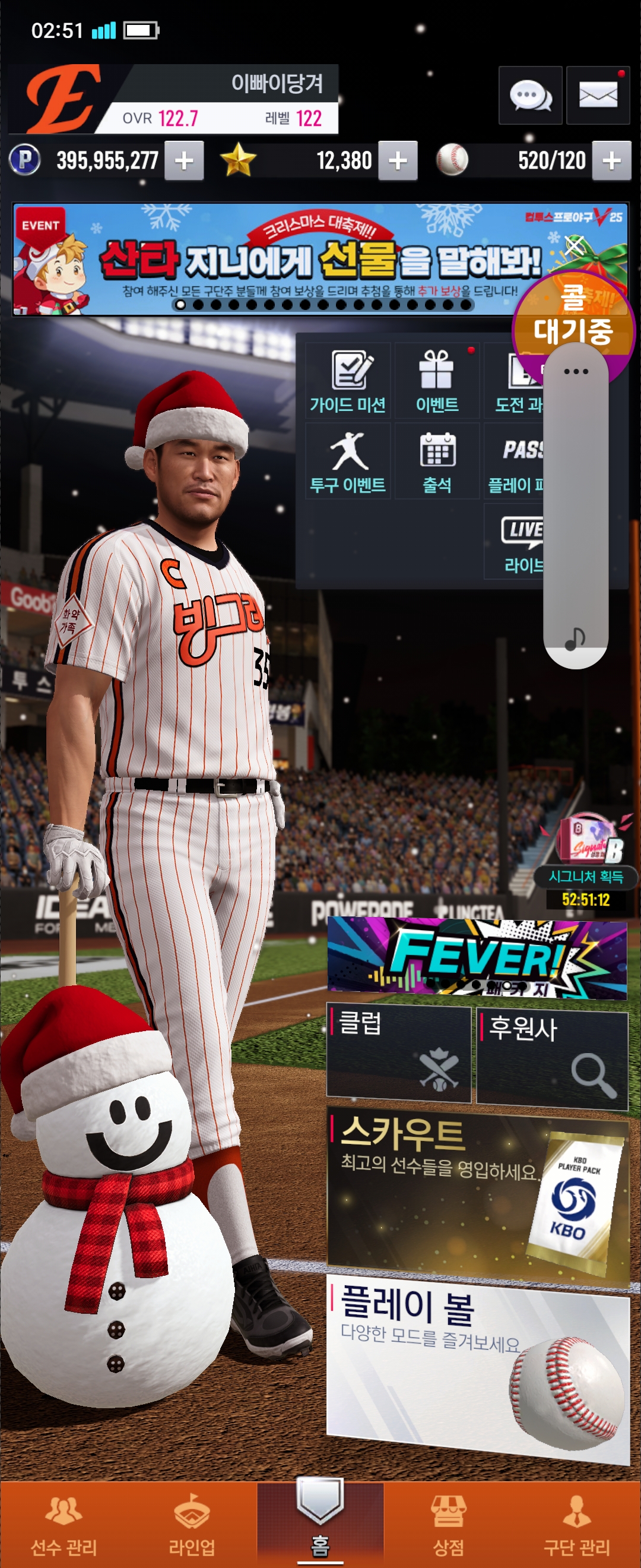Open 출석 attendance calendar
The height and width of the screenshot is (1568, 641).
[x=437, y=461]
